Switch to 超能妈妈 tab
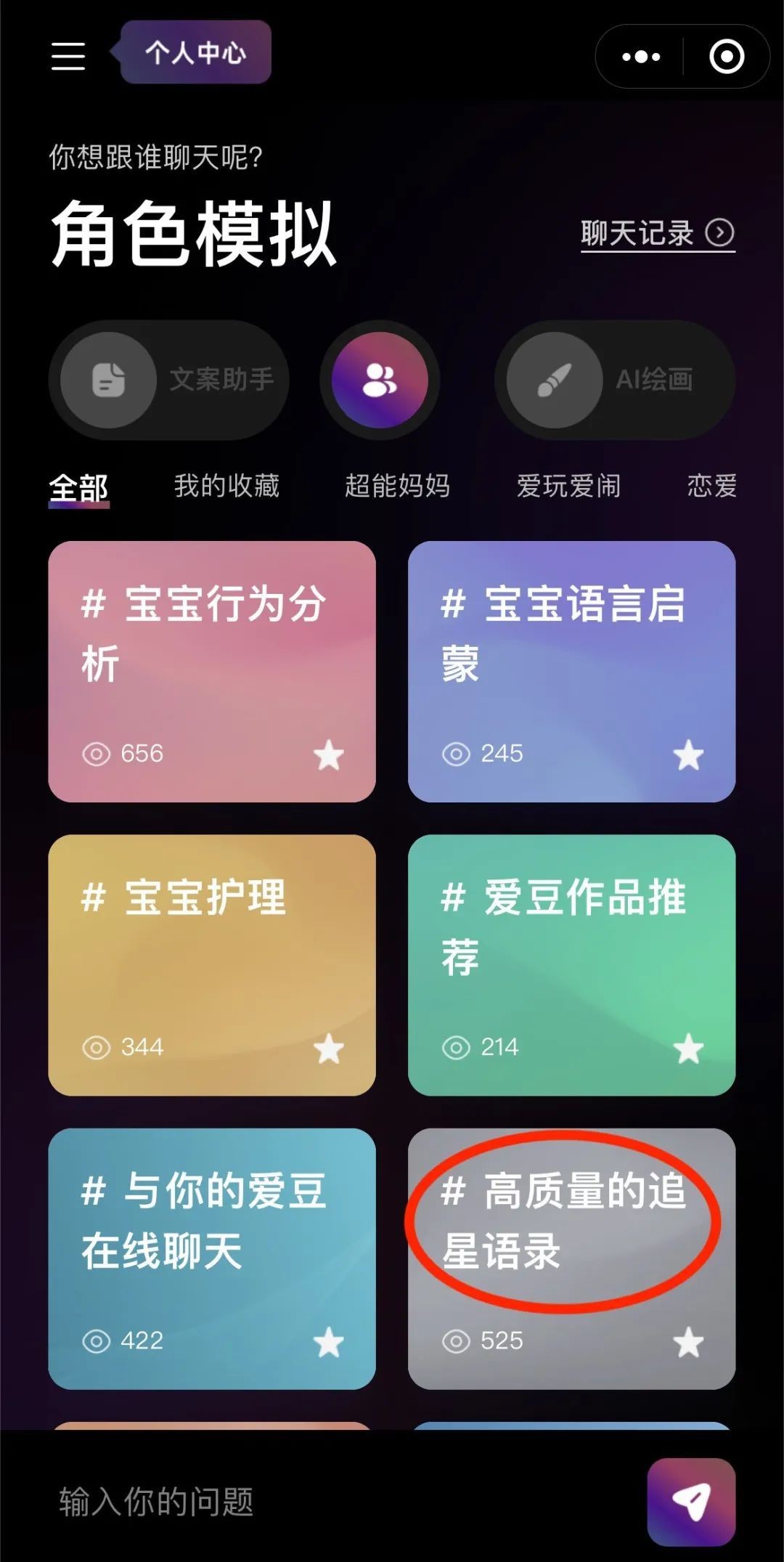This screenshot has height=1562, width=784. (x=397, y=486)
